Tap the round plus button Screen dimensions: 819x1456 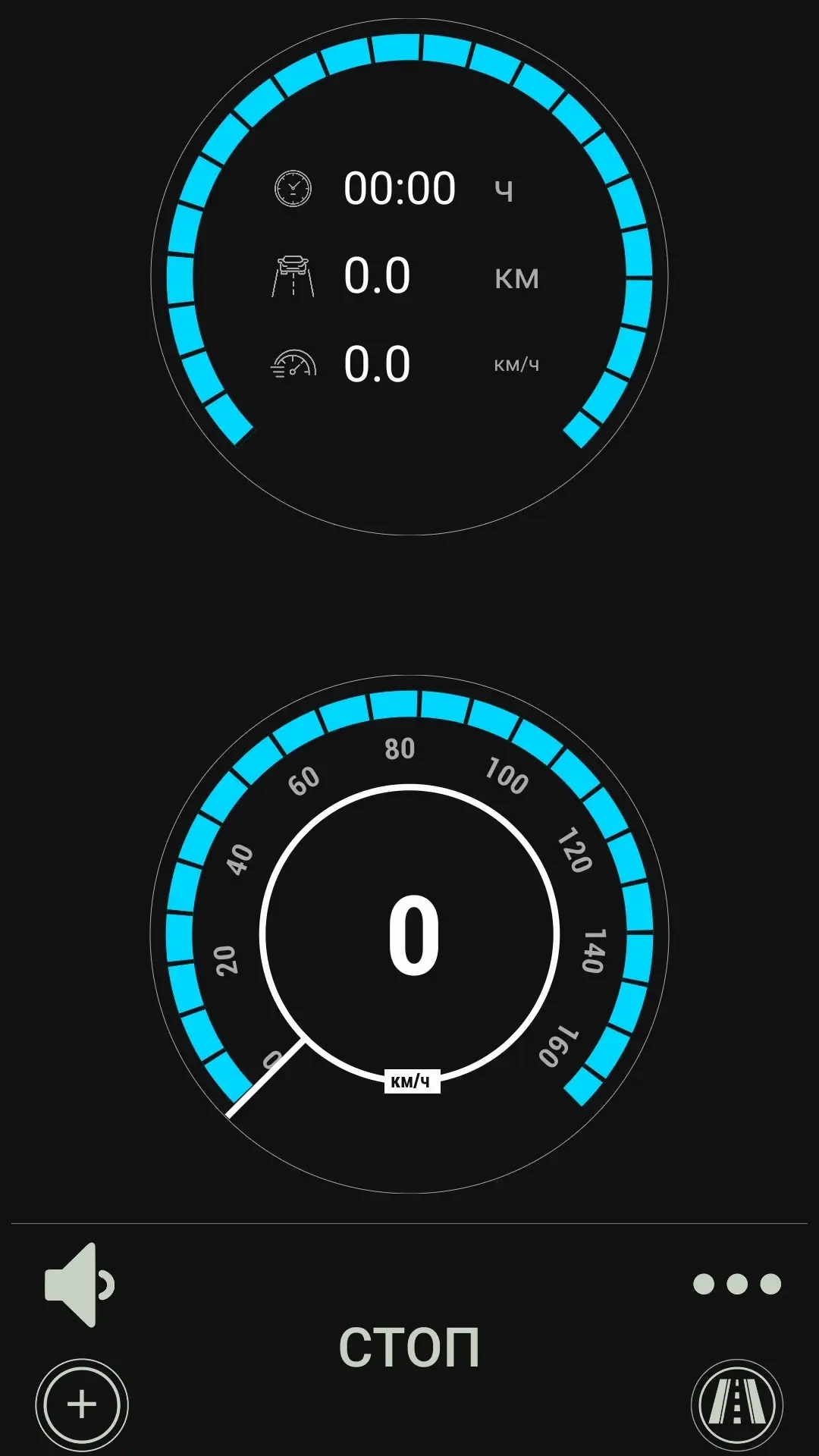click(82, 1404)
